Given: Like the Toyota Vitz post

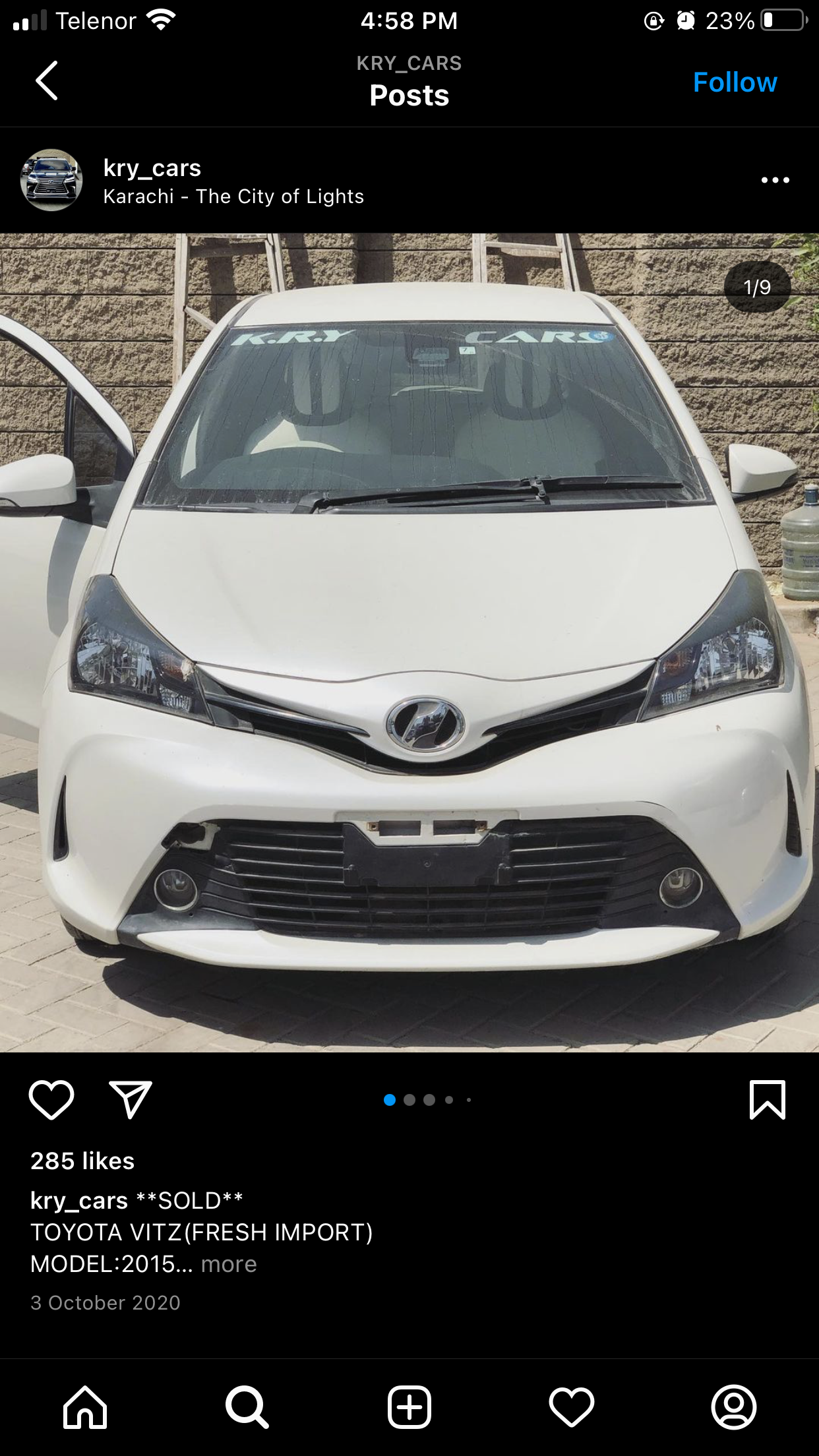Looking at the screenshot, I should [51, 1099].
